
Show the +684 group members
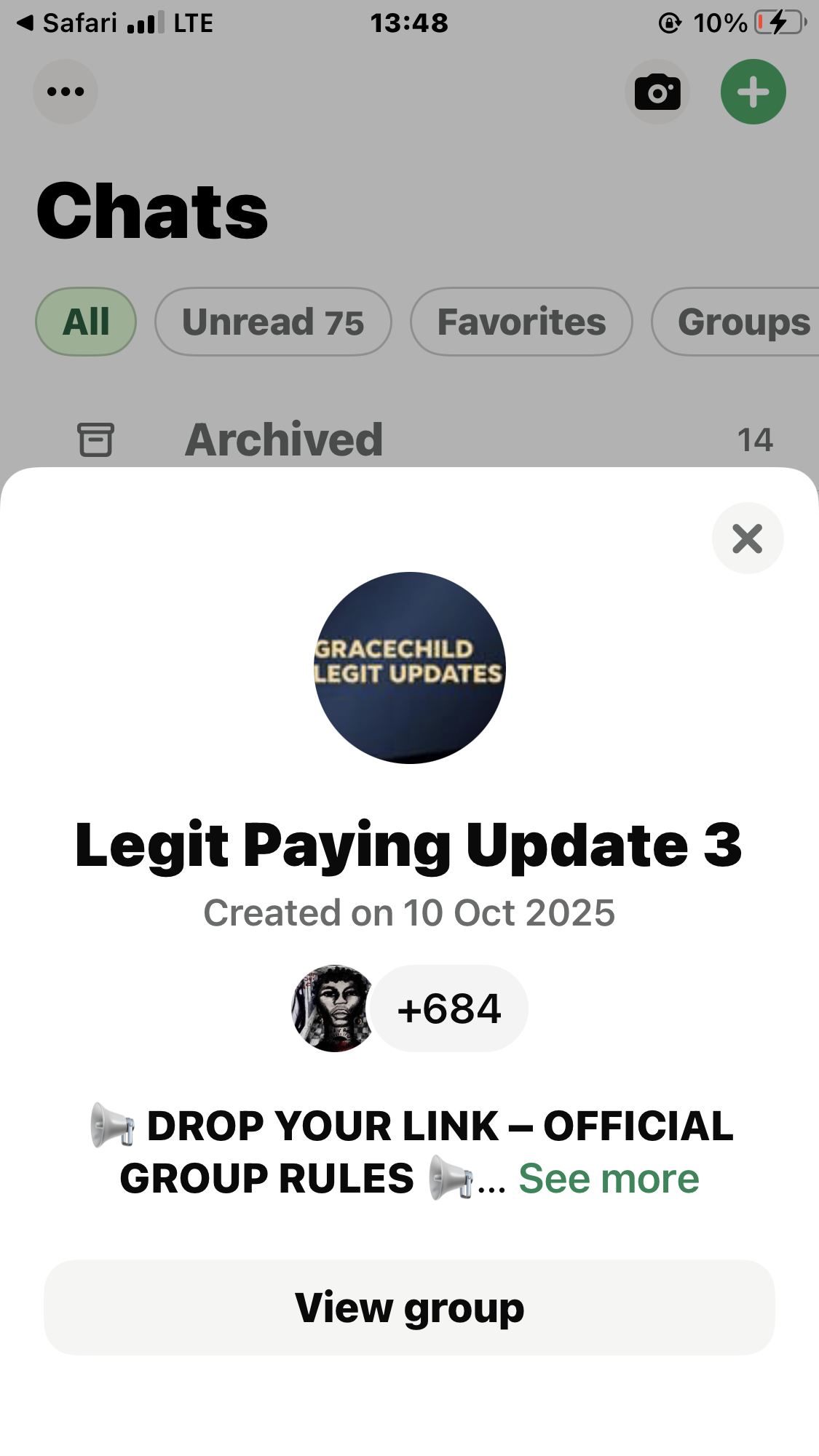coord(448,1009)
